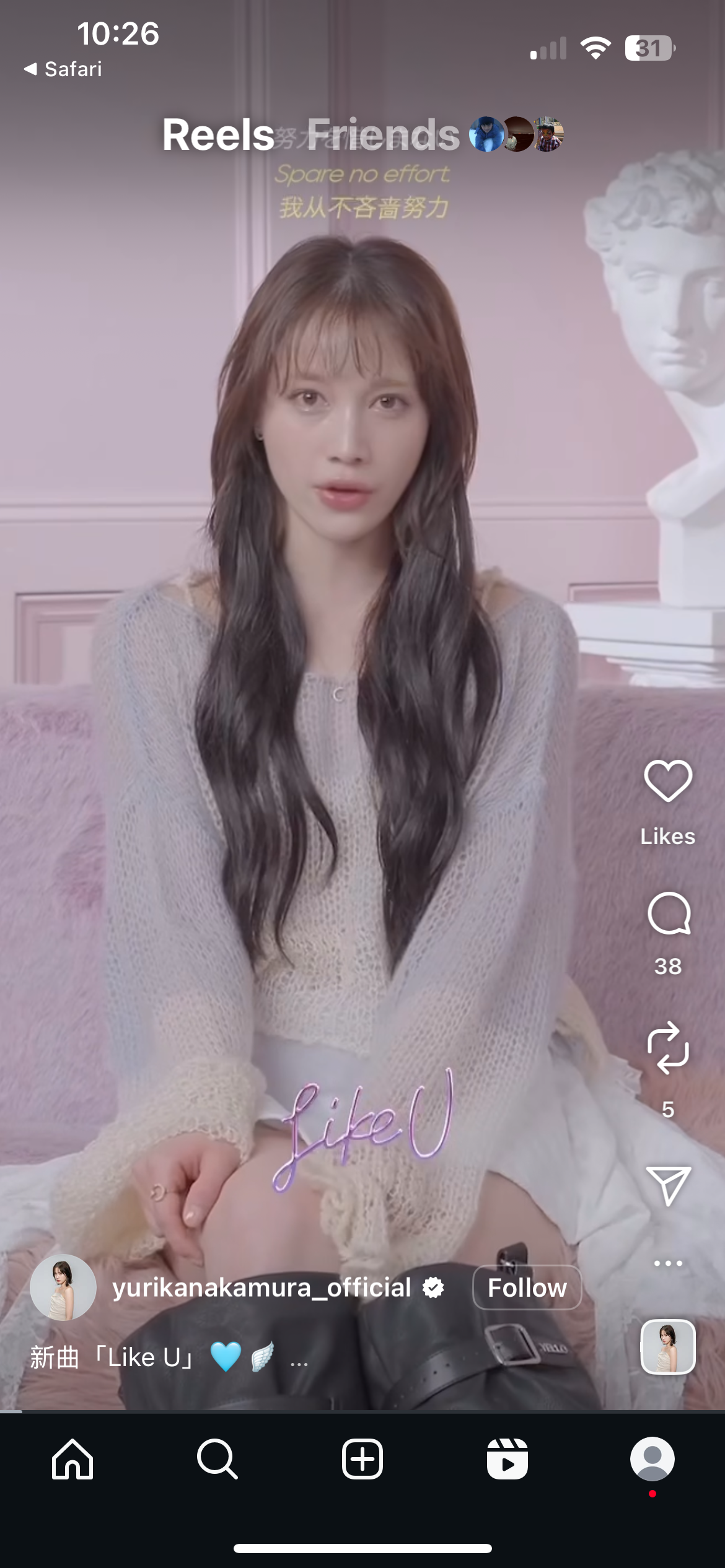Tap the audio thumbnail for this reel

[x=668, y=1346]
